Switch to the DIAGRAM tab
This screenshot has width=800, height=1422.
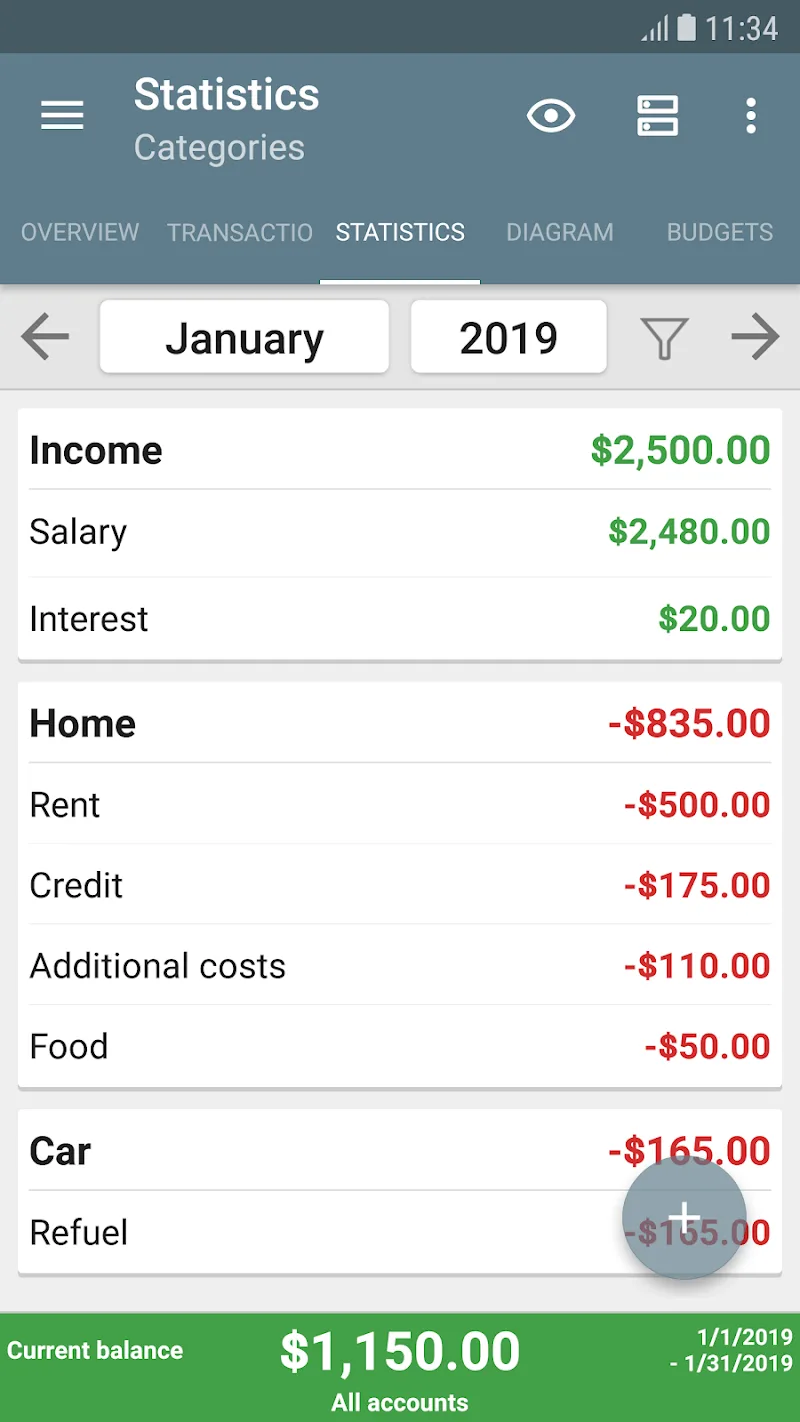click(560, 232)
